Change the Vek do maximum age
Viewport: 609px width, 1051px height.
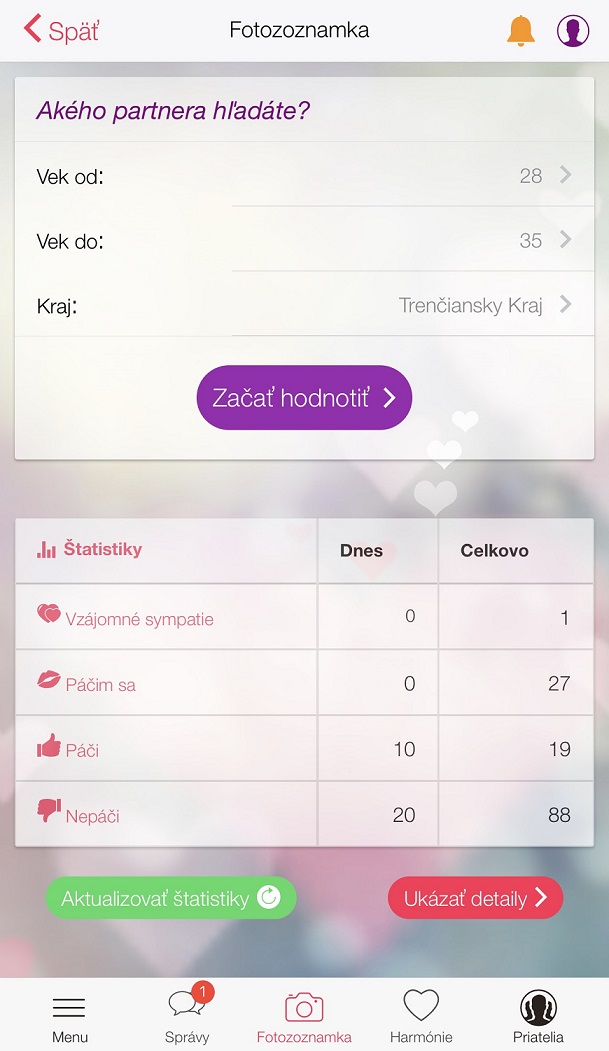(304, 240)
